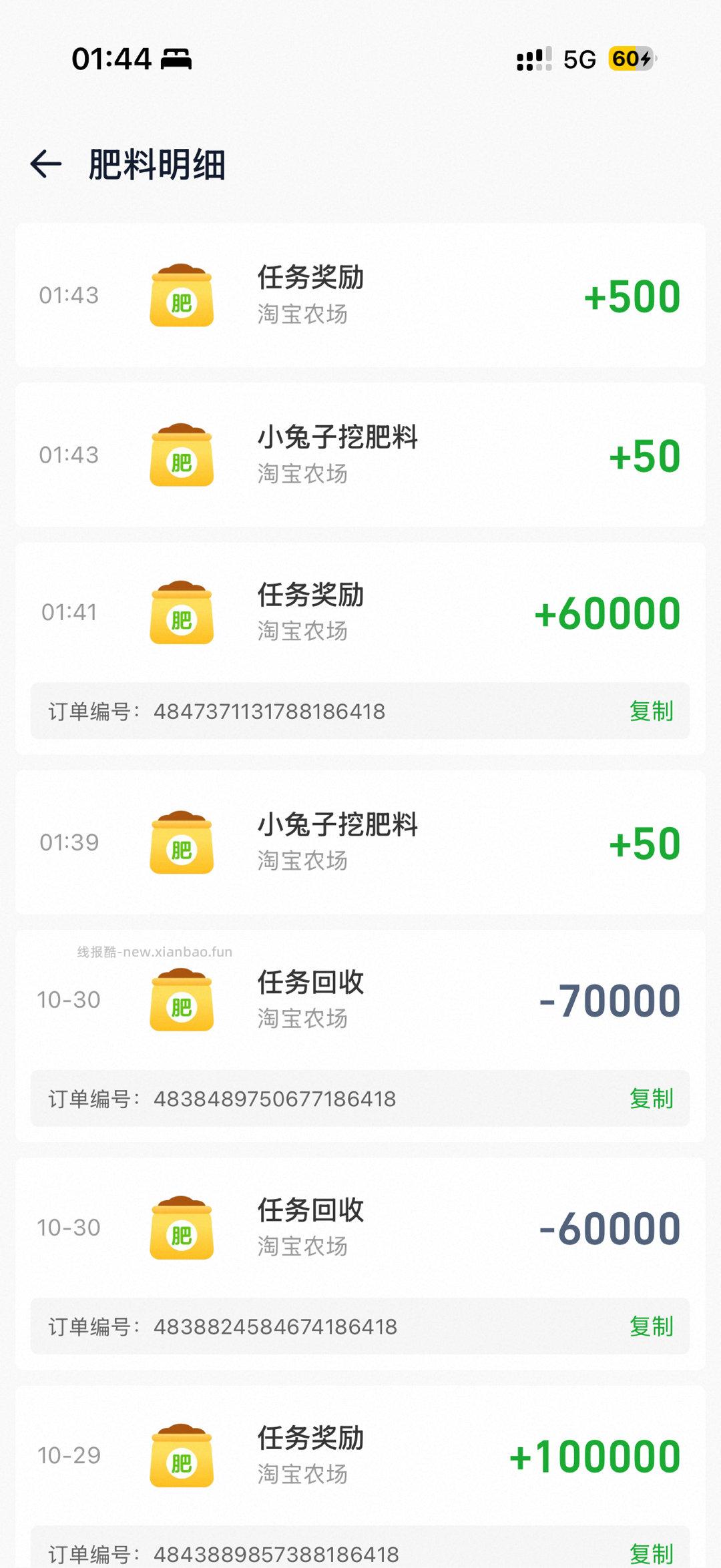Select the fertilizer bag on the -60000 recycle entry
The width and height of the screenshot is (721, 1568).
click(182, 1227)
